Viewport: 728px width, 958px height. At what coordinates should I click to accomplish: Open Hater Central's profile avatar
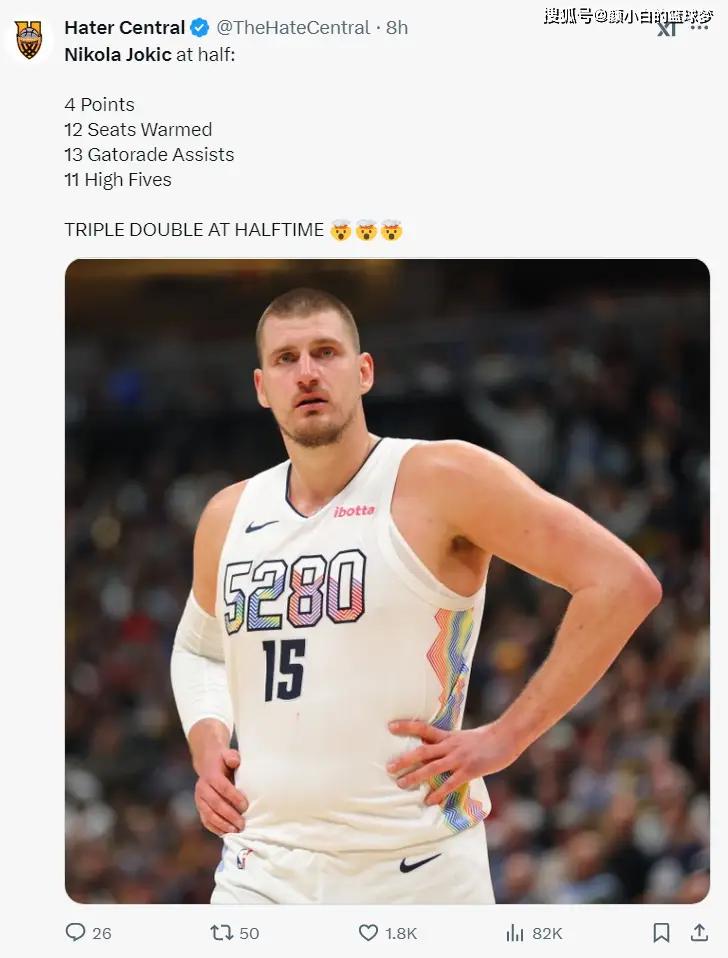pos(29,40)
